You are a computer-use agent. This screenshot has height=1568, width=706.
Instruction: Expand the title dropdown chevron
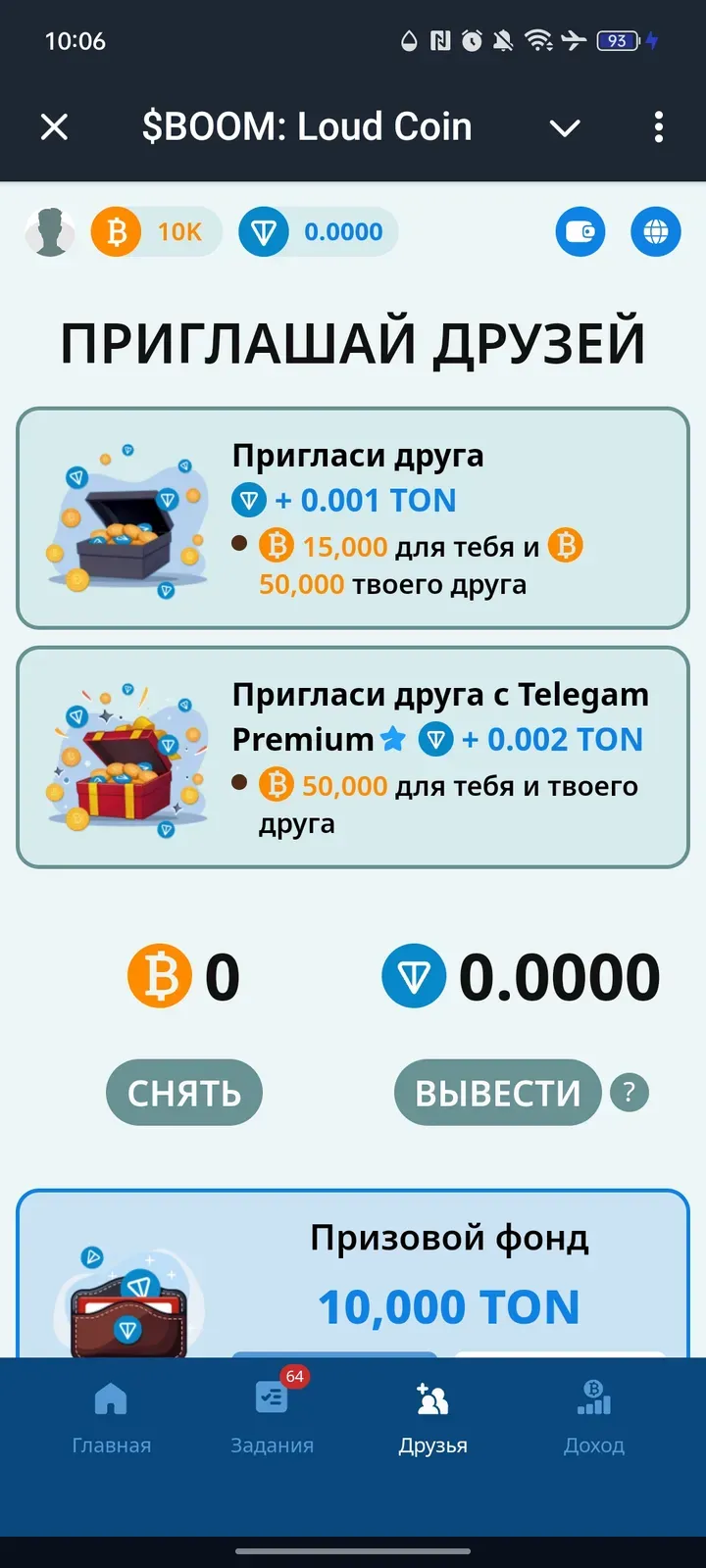(565, 127)
